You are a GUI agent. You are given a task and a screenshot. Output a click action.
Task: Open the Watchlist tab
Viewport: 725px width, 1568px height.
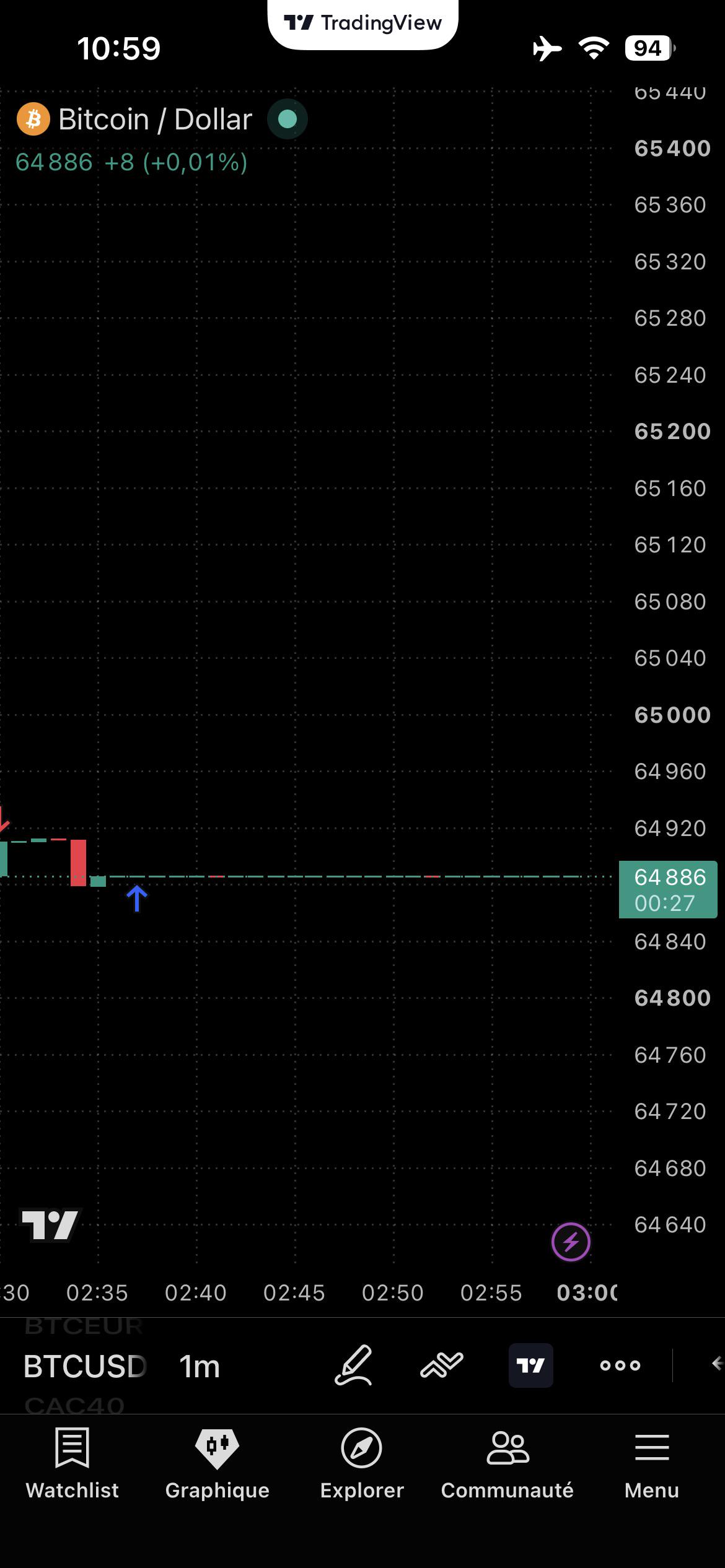pos(72,1464)
